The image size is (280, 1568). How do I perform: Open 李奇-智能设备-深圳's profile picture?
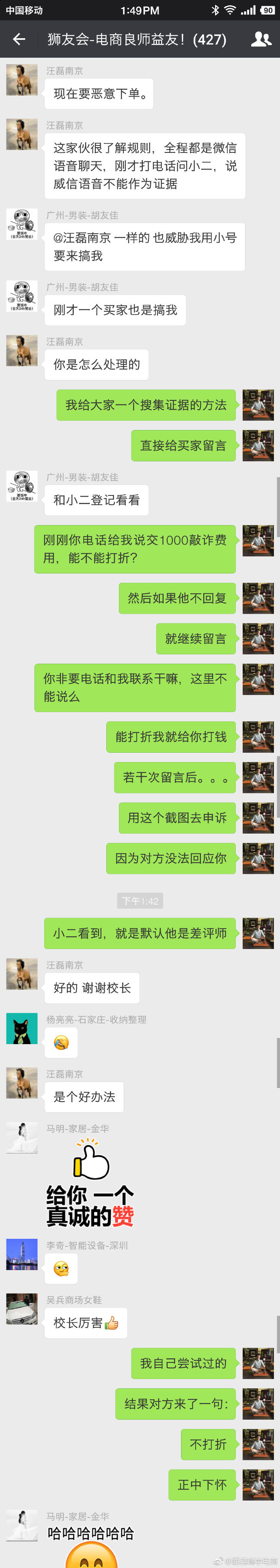pyautogui.click(x=22, y=1255)
